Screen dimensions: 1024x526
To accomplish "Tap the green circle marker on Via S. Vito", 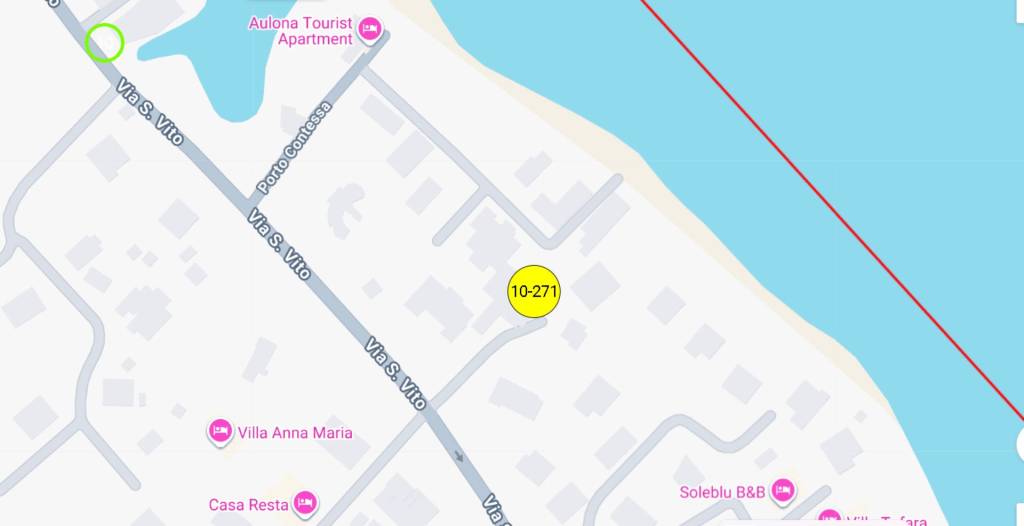I will (104, 43).
